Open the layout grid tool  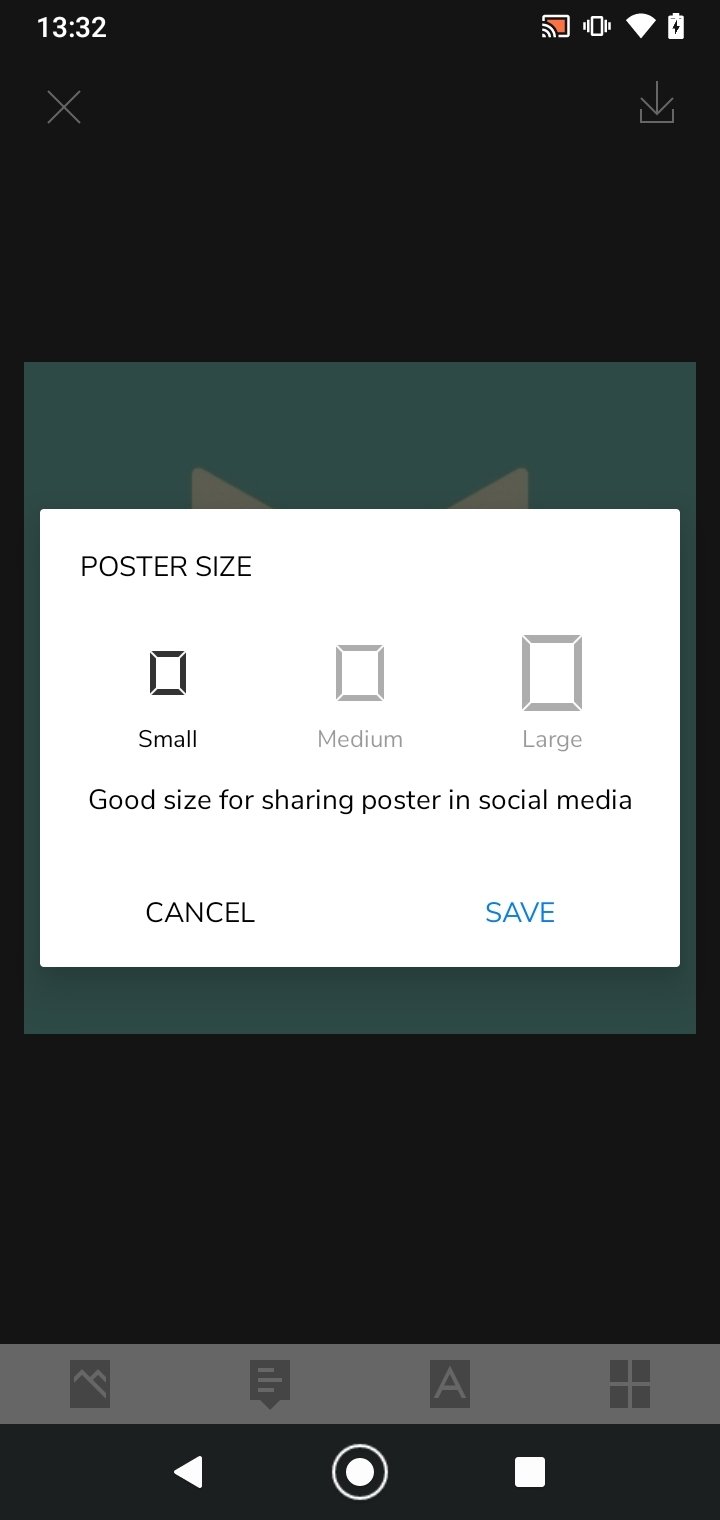[630, 1384]
